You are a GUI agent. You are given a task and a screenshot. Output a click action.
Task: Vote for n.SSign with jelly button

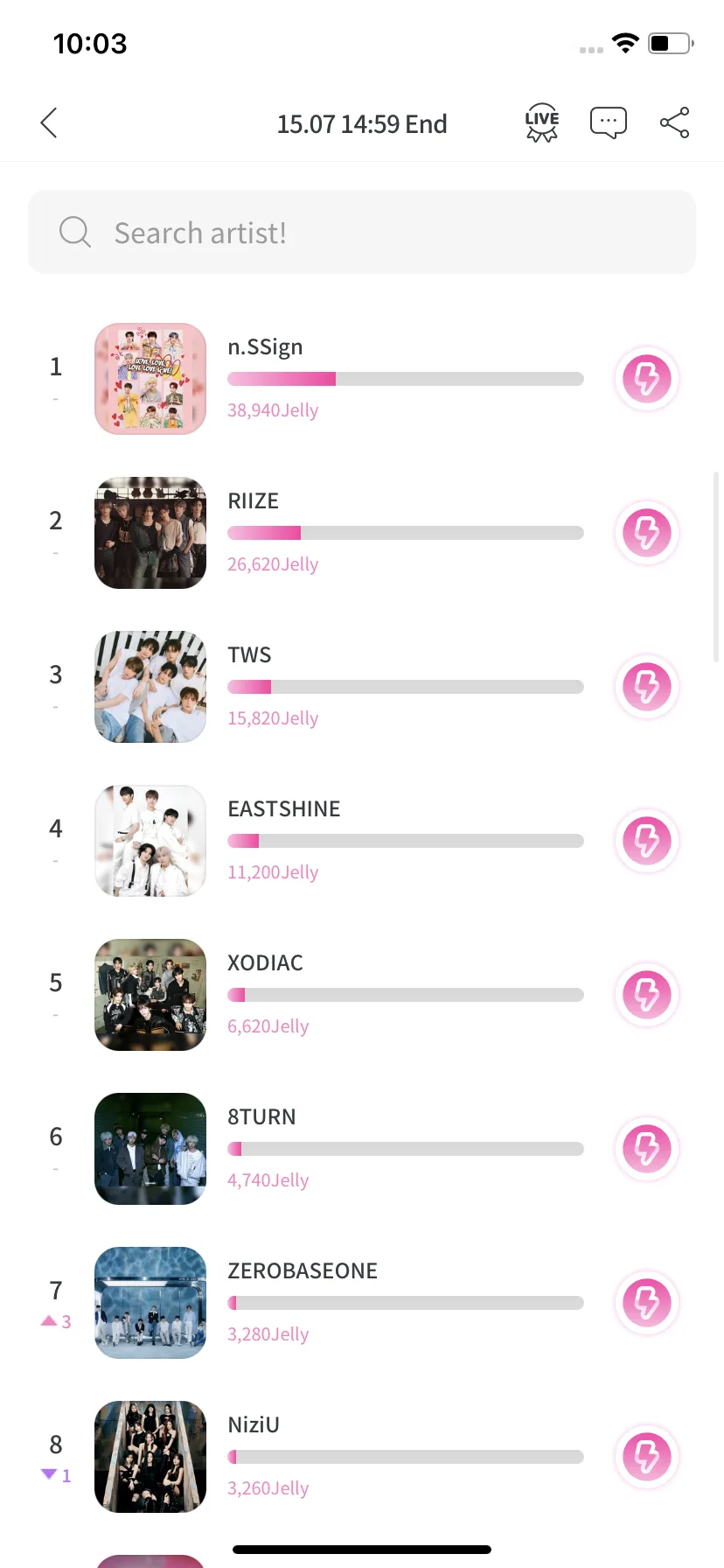(x=646, y=379)
